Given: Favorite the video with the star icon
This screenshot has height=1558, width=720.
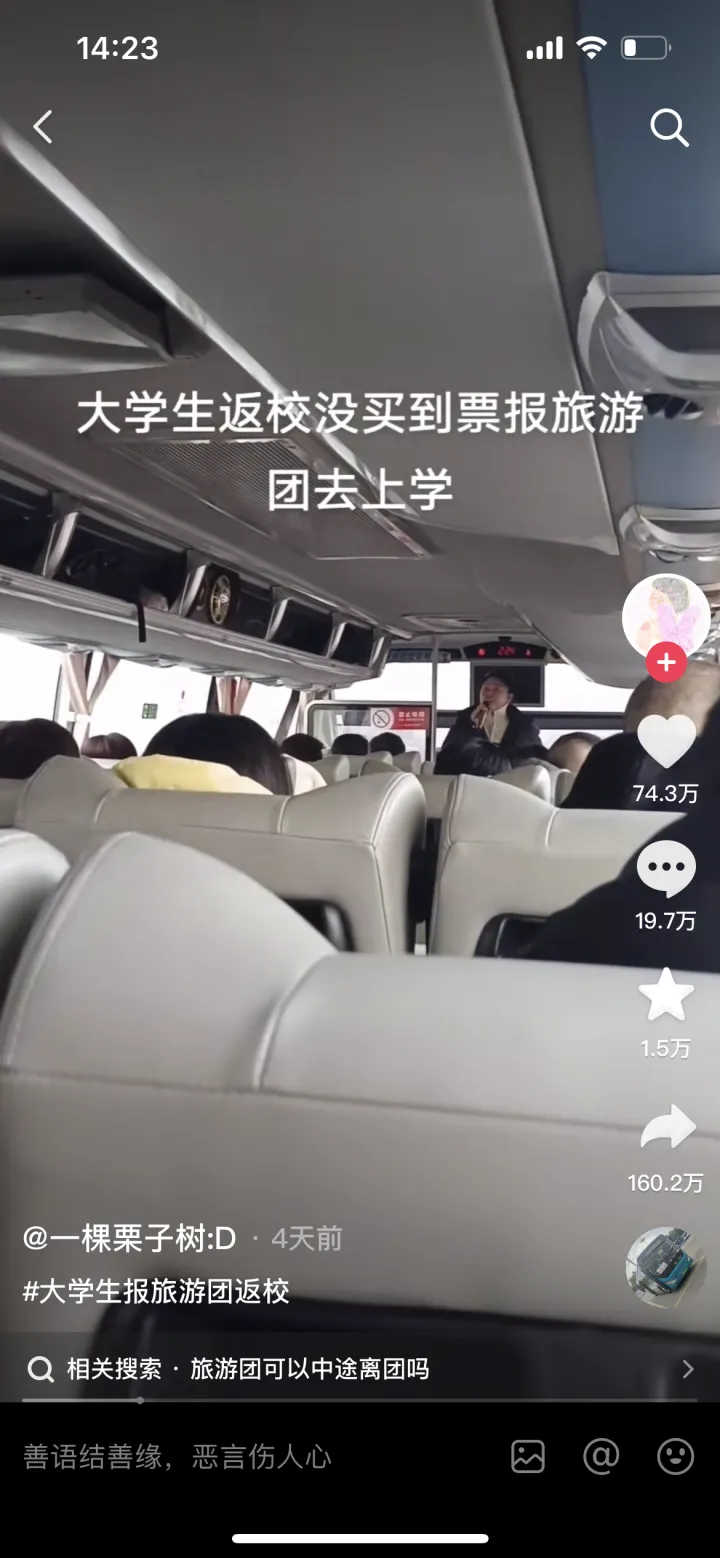Looking at the screenshot, I should (666, 995).
